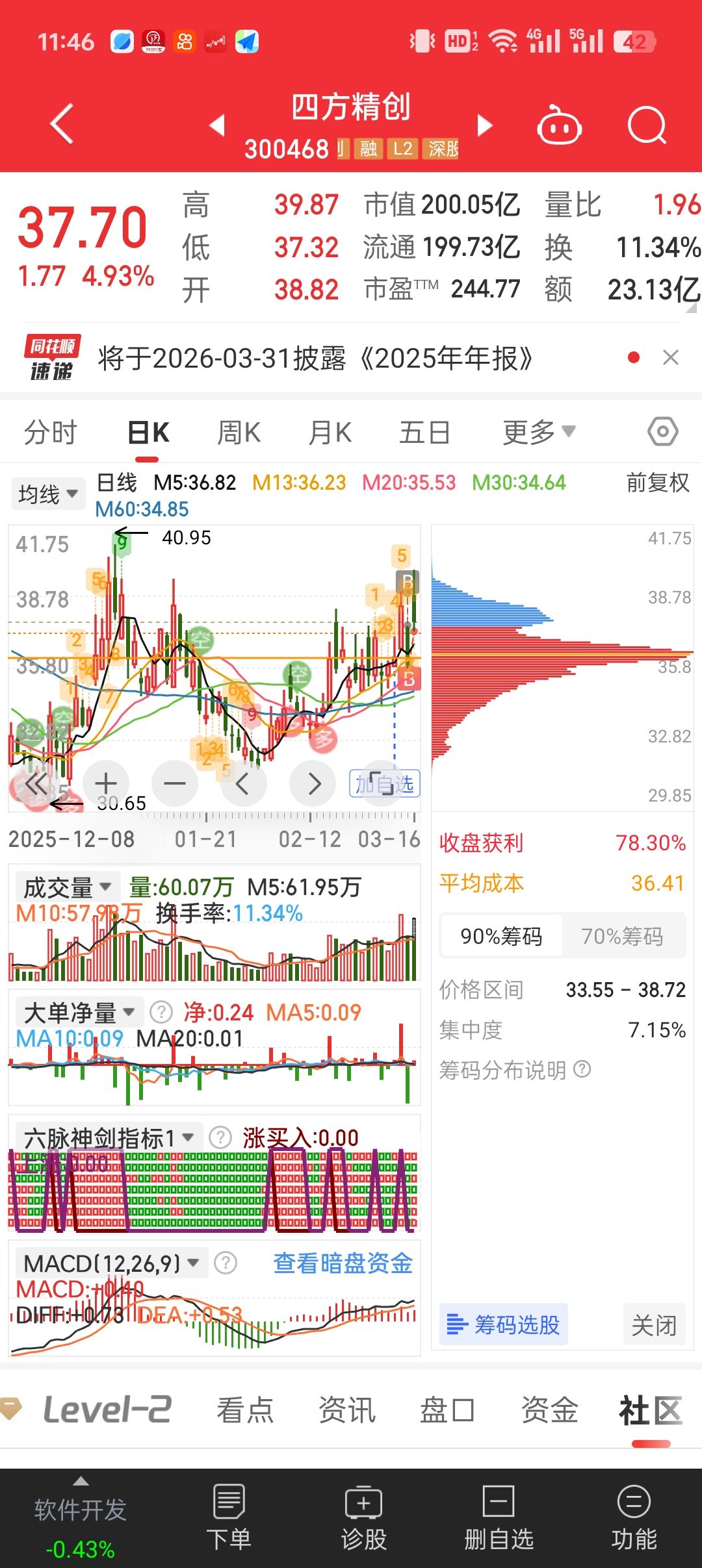Switch to 70%筹码 view
This screenshot has height=1568, width=702.
[622, 936]
